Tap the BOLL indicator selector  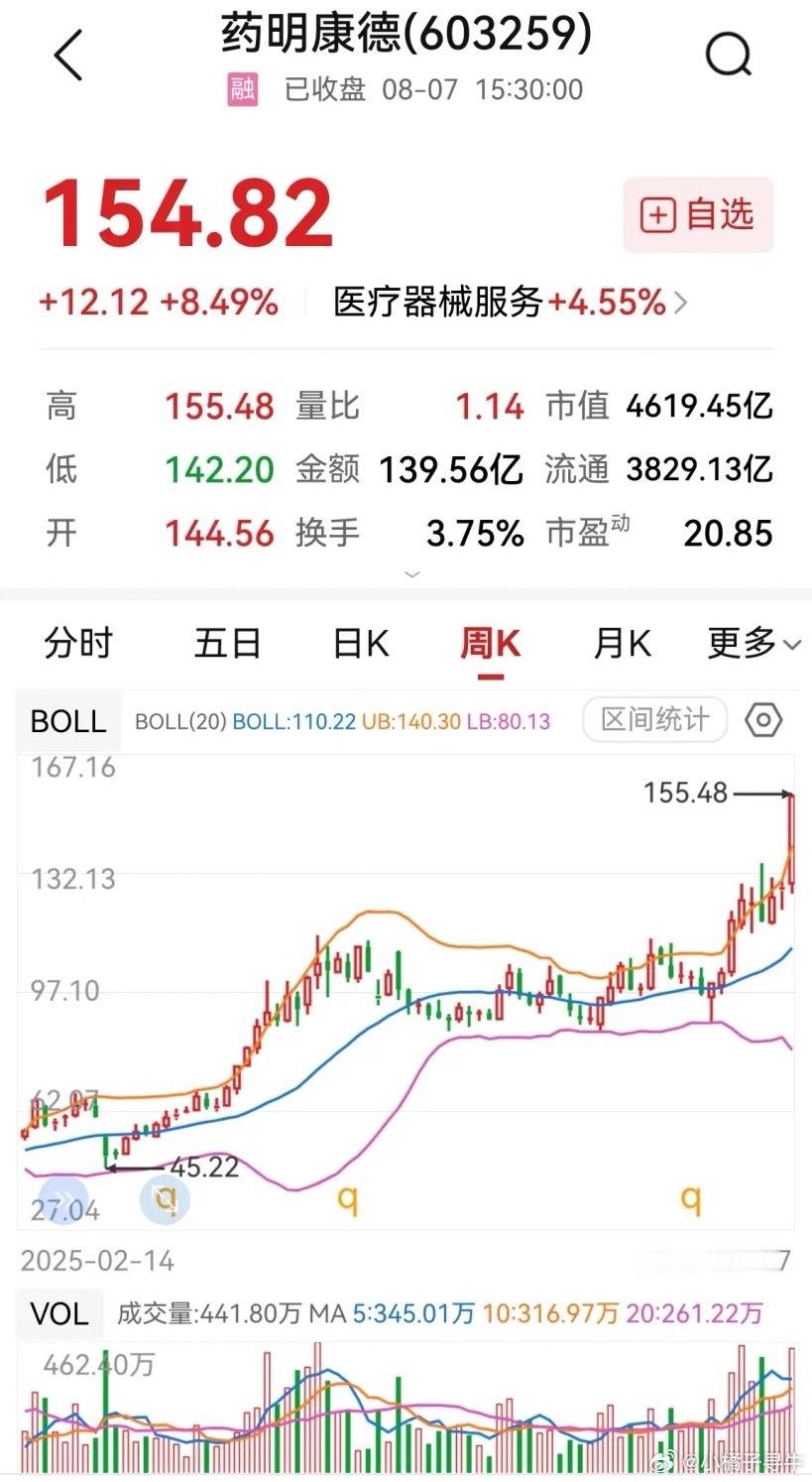68,721
